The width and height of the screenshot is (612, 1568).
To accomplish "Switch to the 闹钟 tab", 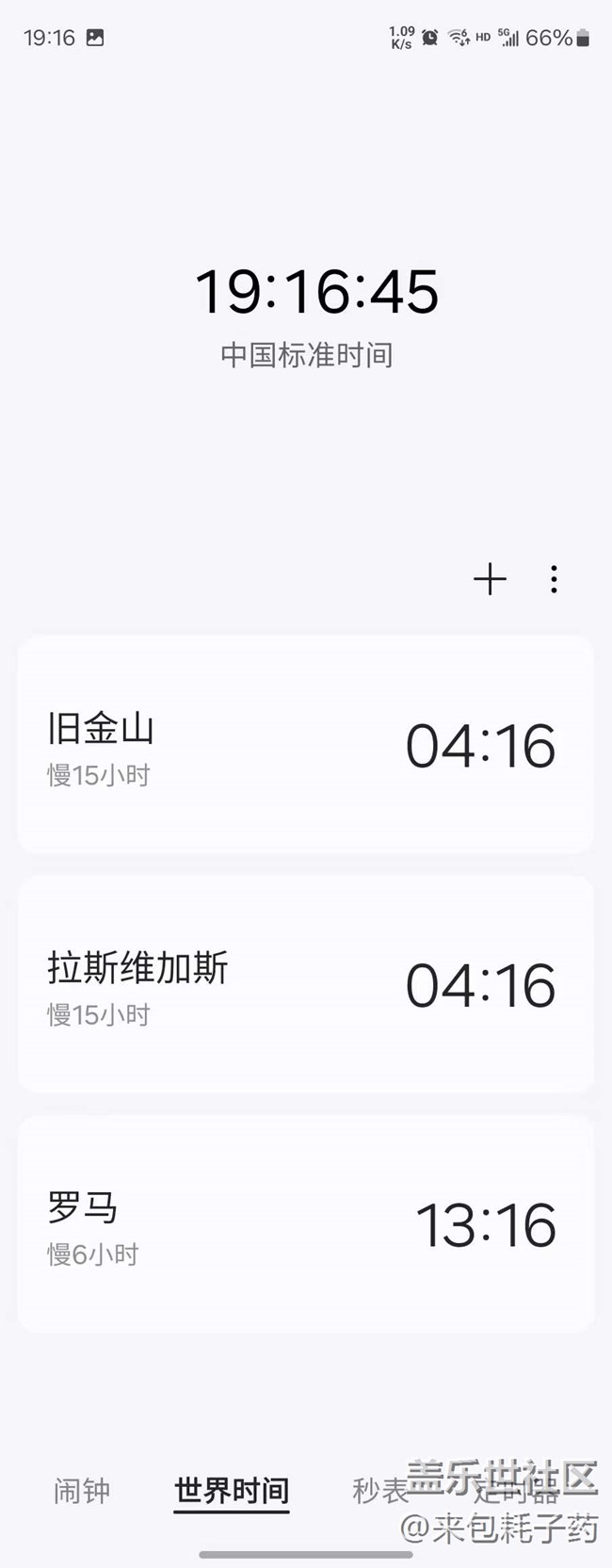I will coord(82,1491).
